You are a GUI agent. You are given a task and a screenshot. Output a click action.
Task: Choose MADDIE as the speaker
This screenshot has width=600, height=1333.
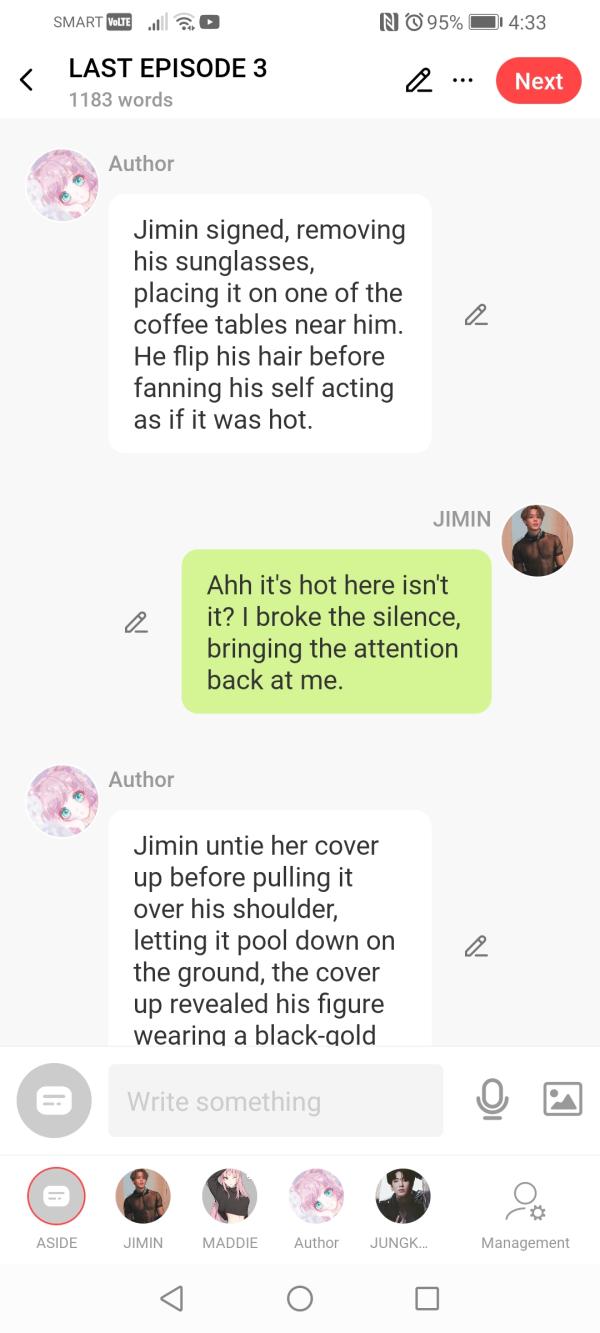pos(230,1197)
